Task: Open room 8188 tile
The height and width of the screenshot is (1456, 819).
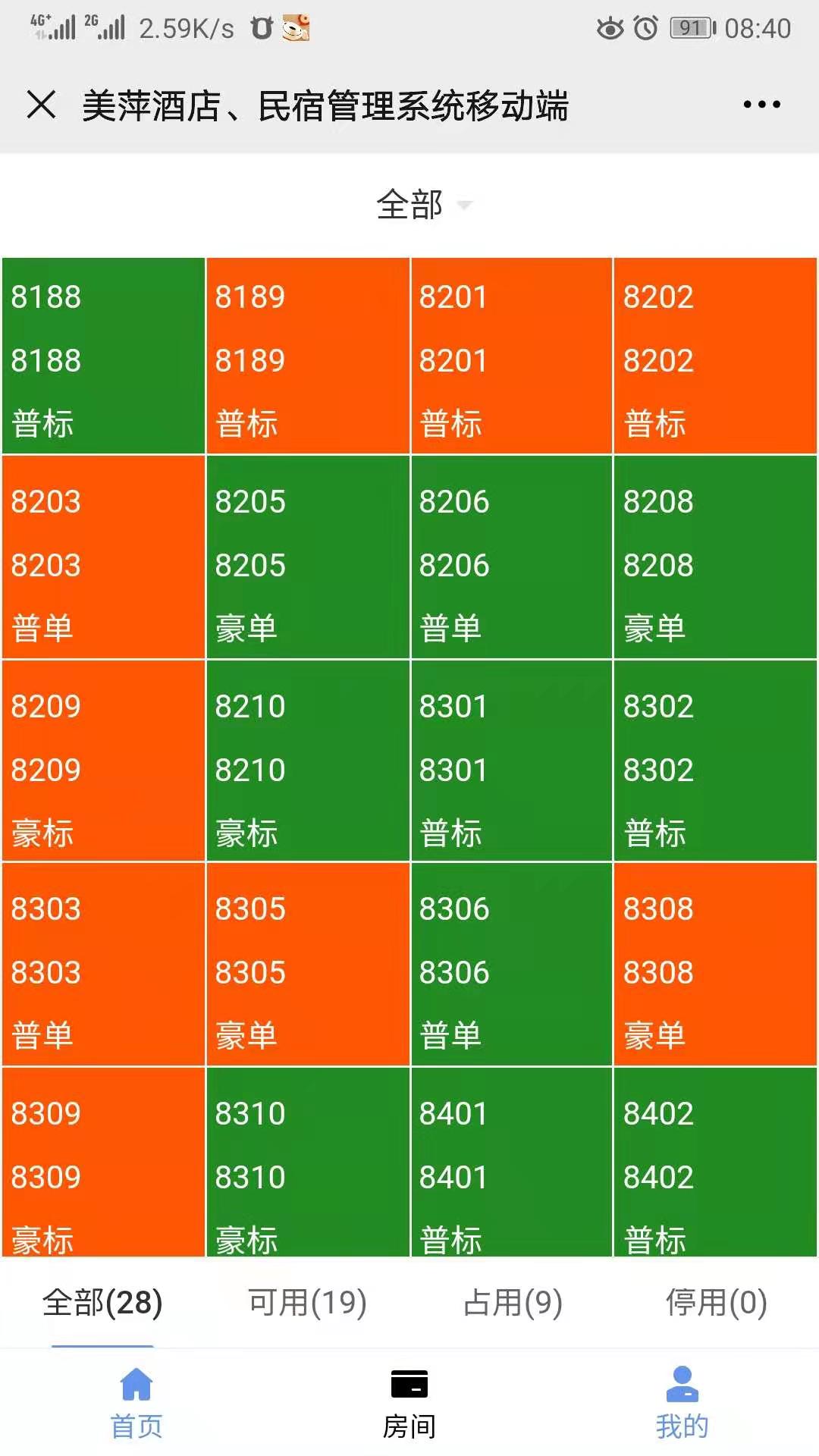Action: pos(104,356)
